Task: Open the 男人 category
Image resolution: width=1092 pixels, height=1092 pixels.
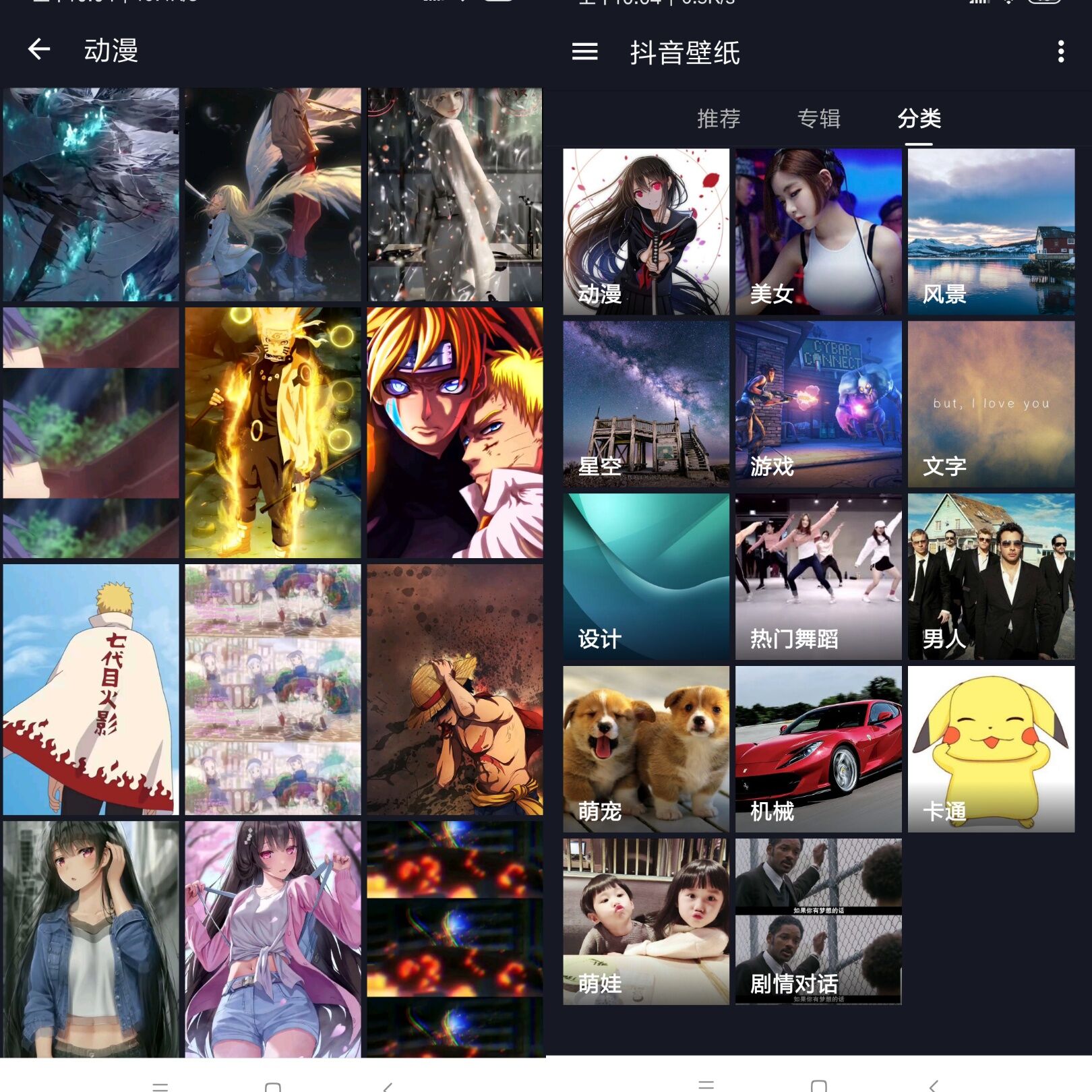Action: point(991,577)
